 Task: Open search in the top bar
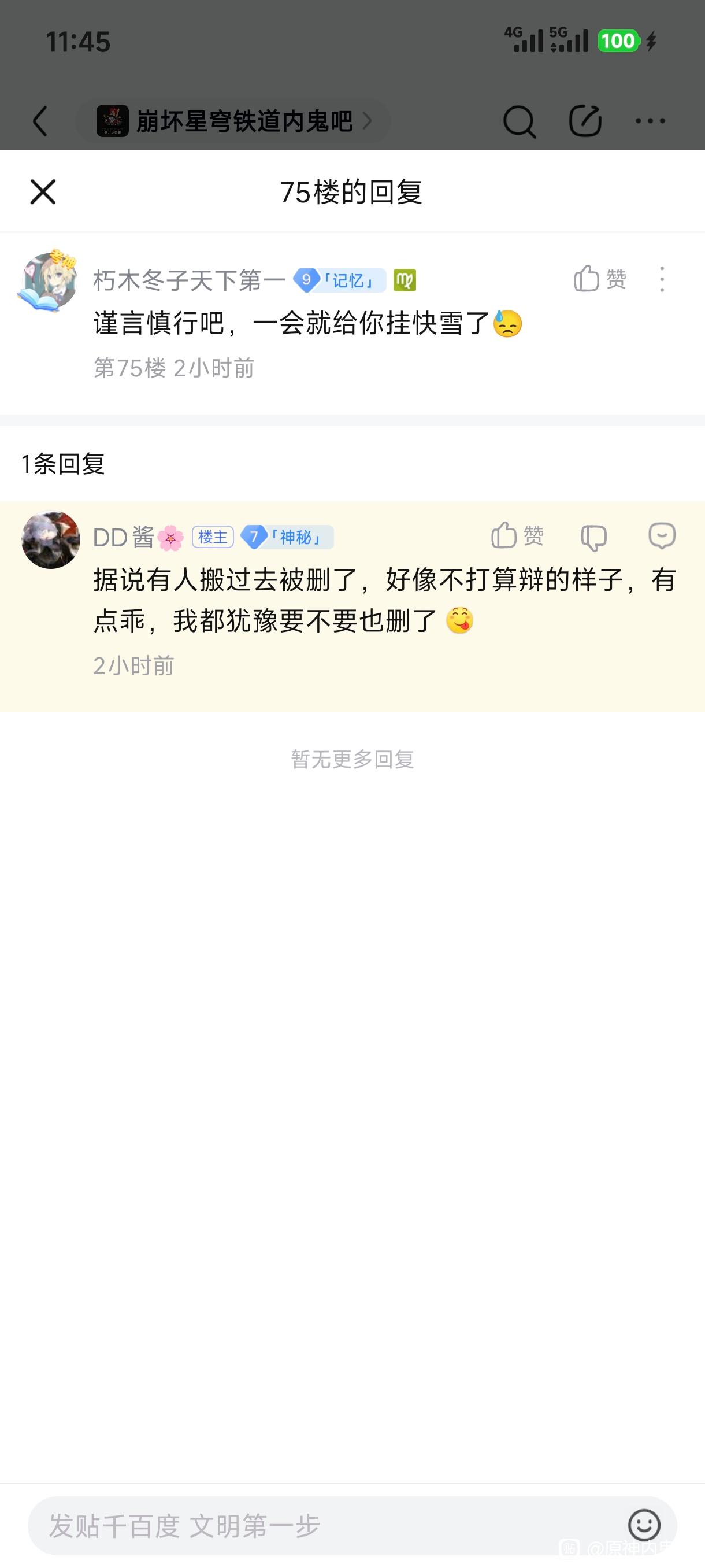(519, 121)
